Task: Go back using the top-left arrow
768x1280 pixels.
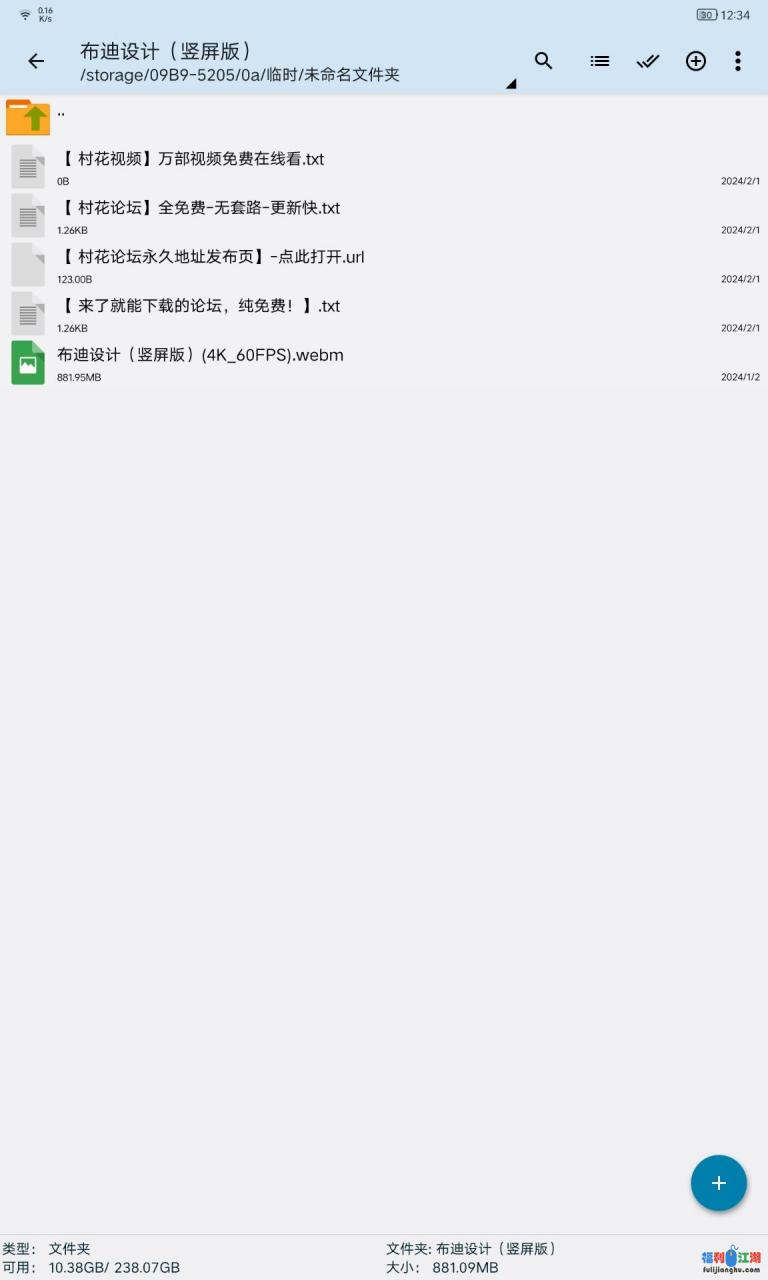Action: coord(36,61)
